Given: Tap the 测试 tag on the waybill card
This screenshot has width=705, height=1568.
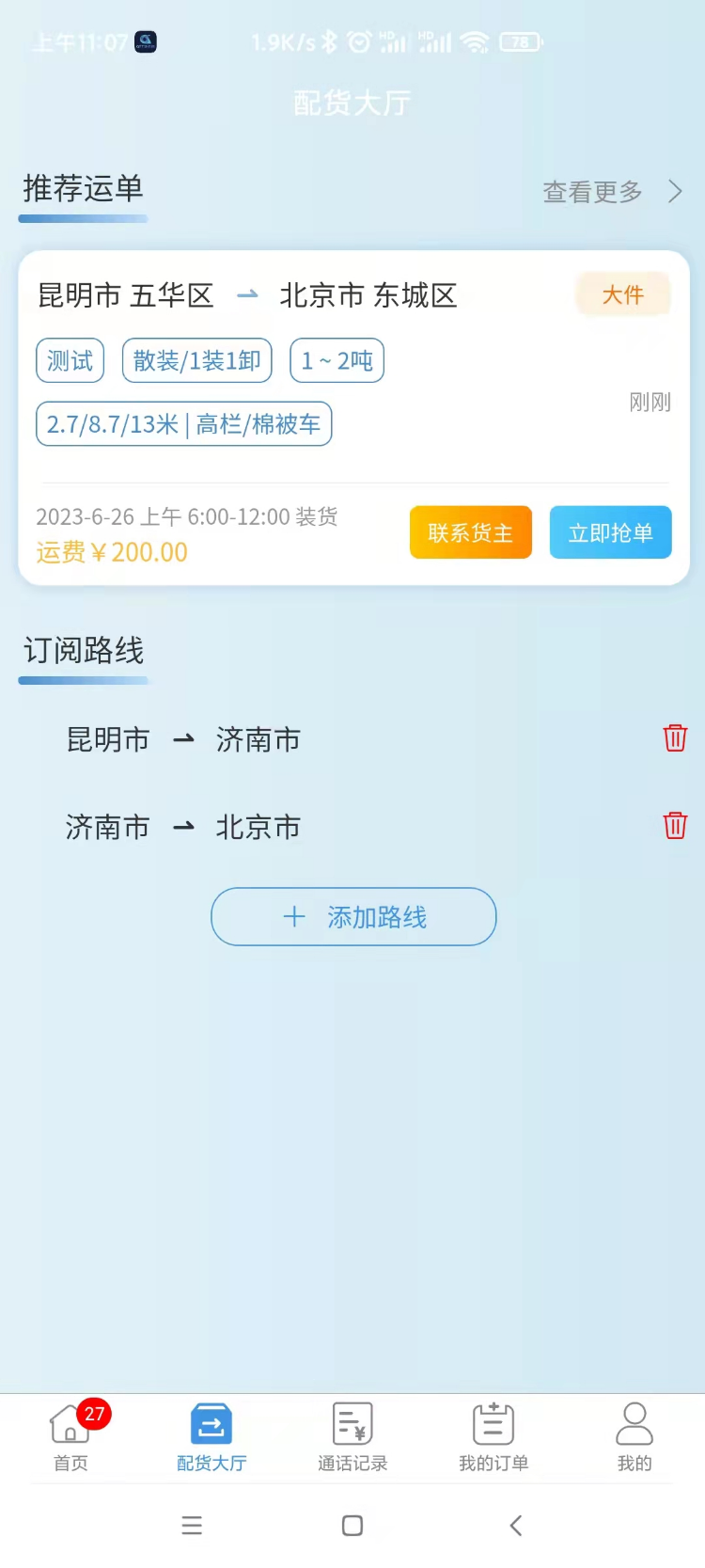Looking at the screenshot, I should (70, 360).
